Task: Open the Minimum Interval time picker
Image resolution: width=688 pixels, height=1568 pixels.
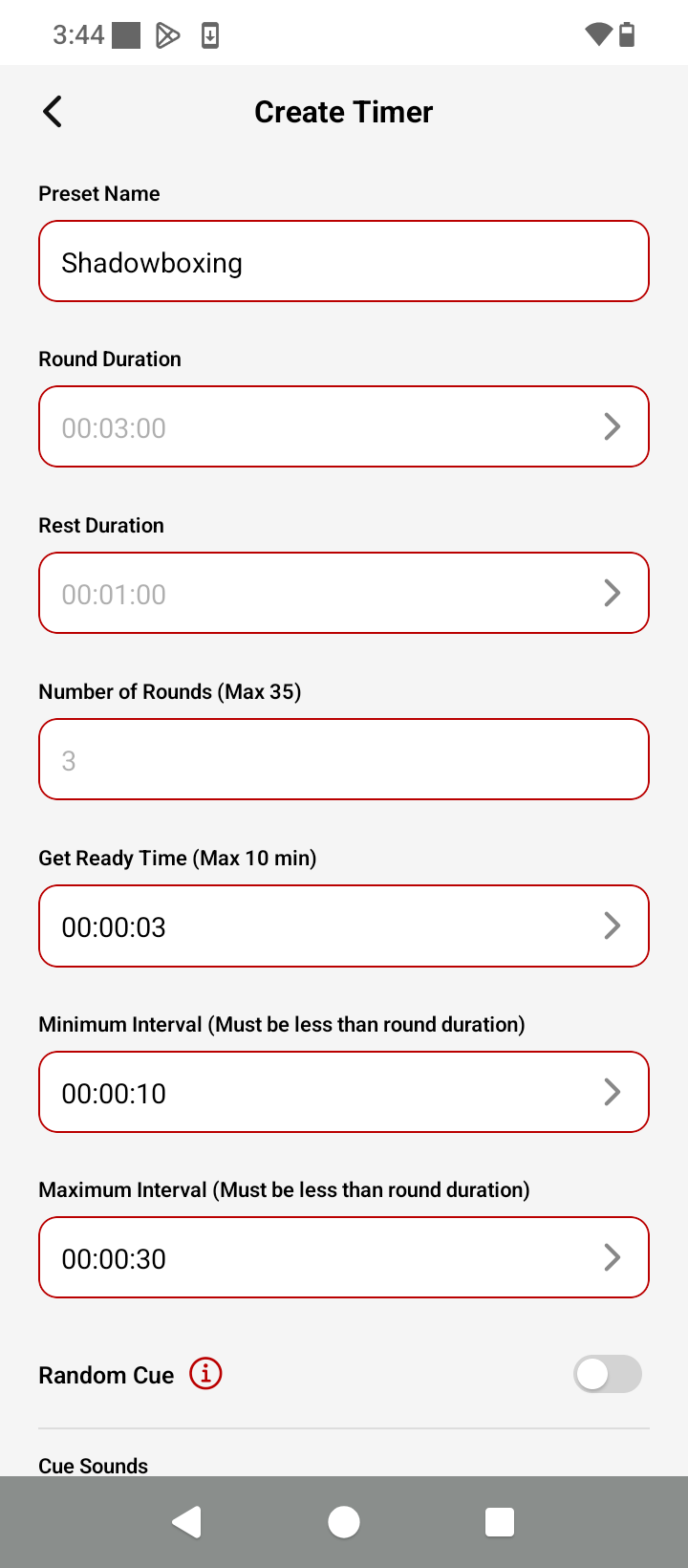Action: click(613, 1092)
